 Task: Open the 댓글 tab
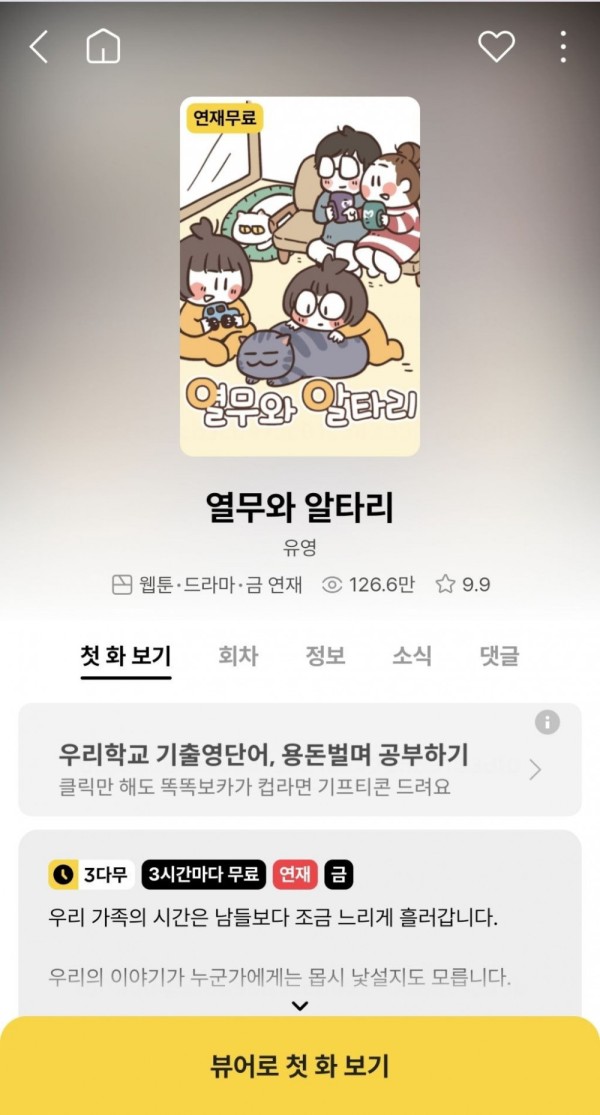point(499,656)
